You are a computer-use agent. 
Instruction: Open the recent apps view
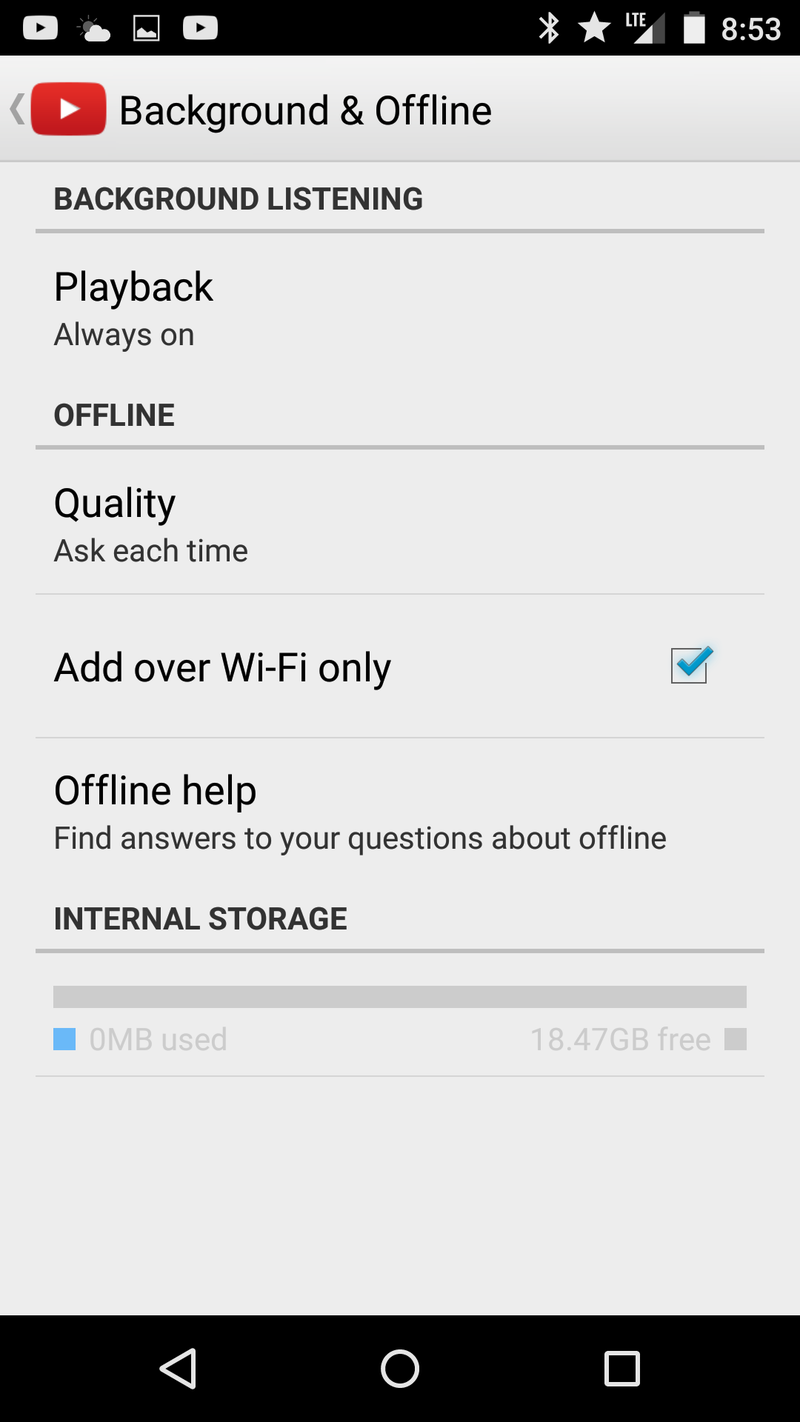[x=622, y=1368]
